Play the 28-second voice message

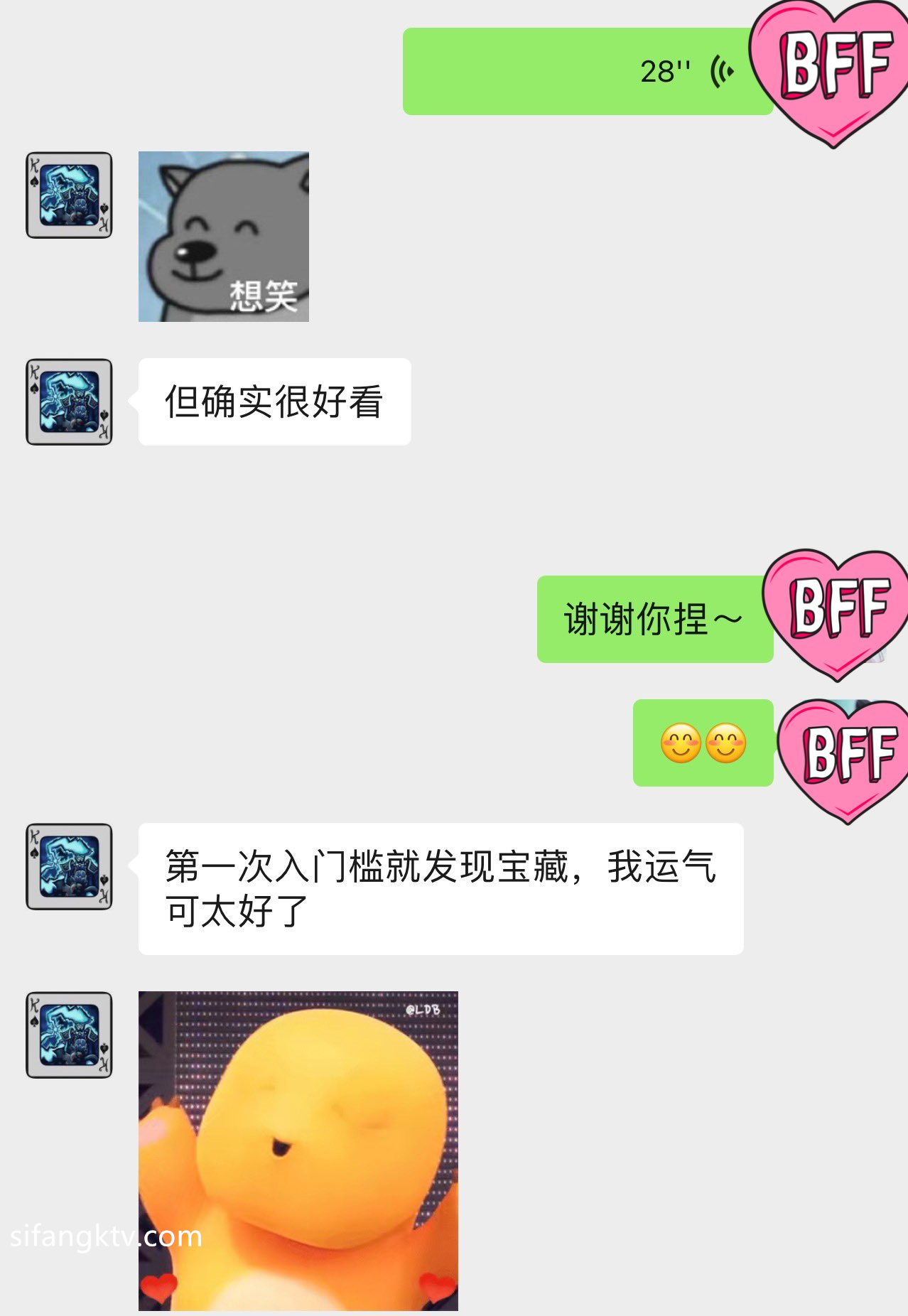coord(587,72)
